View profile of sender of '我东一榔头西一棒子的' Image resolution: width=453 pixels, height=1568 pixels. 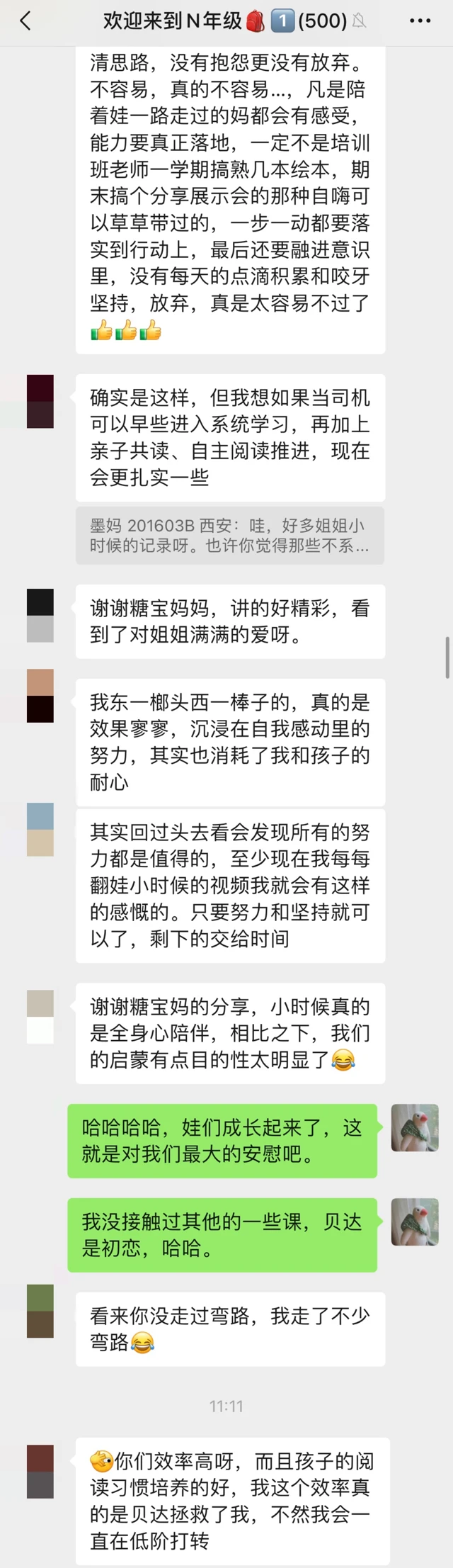pyautogui.click(x=40, y=695)
